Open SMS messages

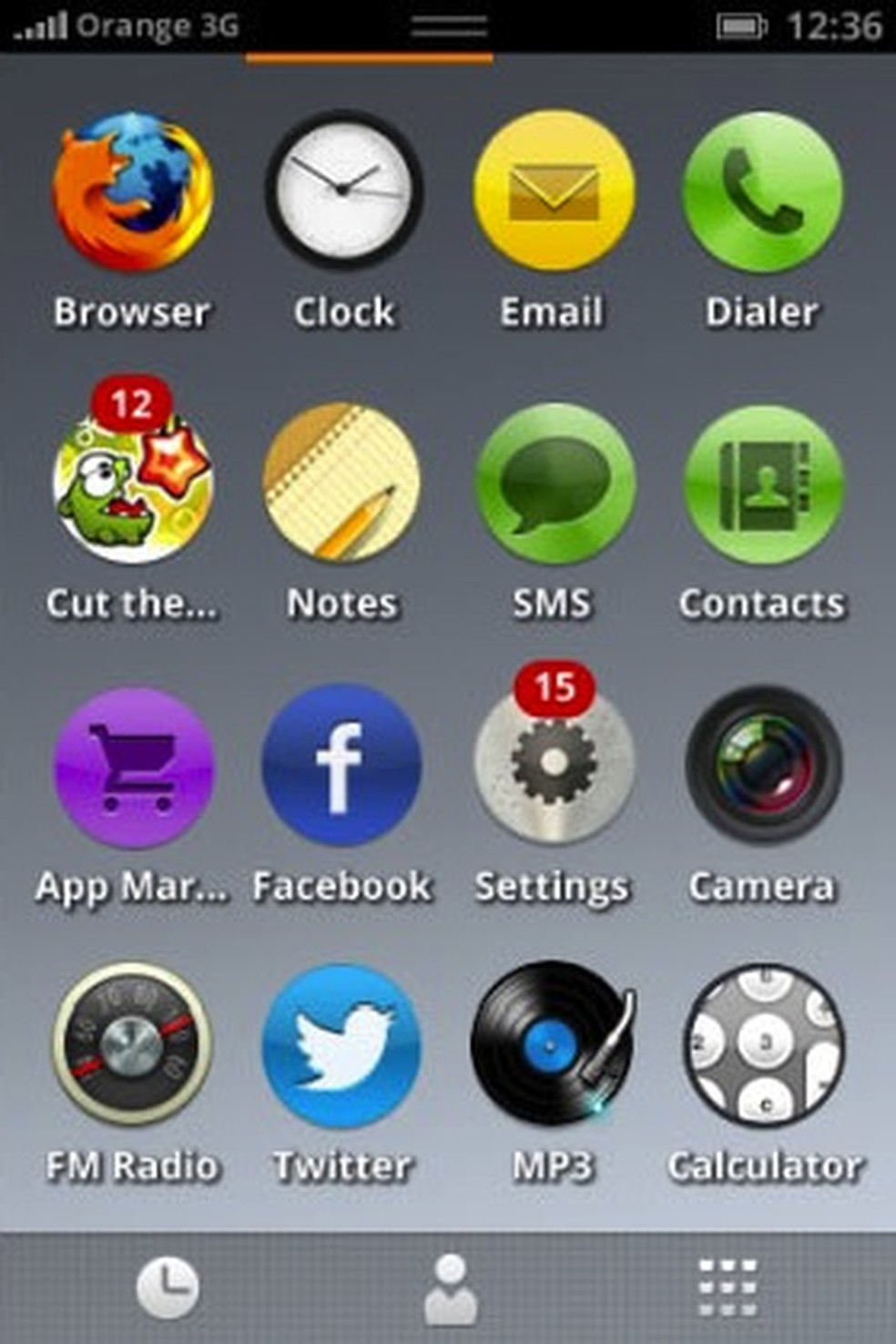[553, 483]
